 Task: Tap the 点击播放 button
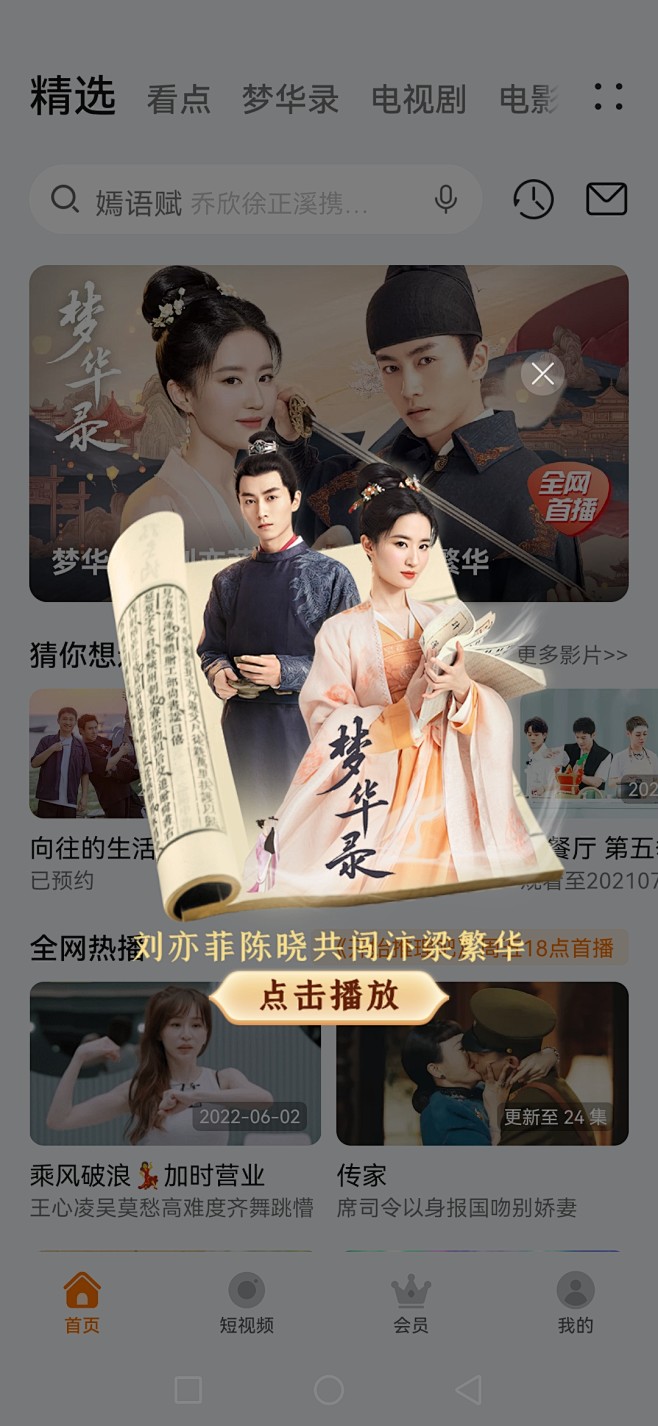[329, 996]
